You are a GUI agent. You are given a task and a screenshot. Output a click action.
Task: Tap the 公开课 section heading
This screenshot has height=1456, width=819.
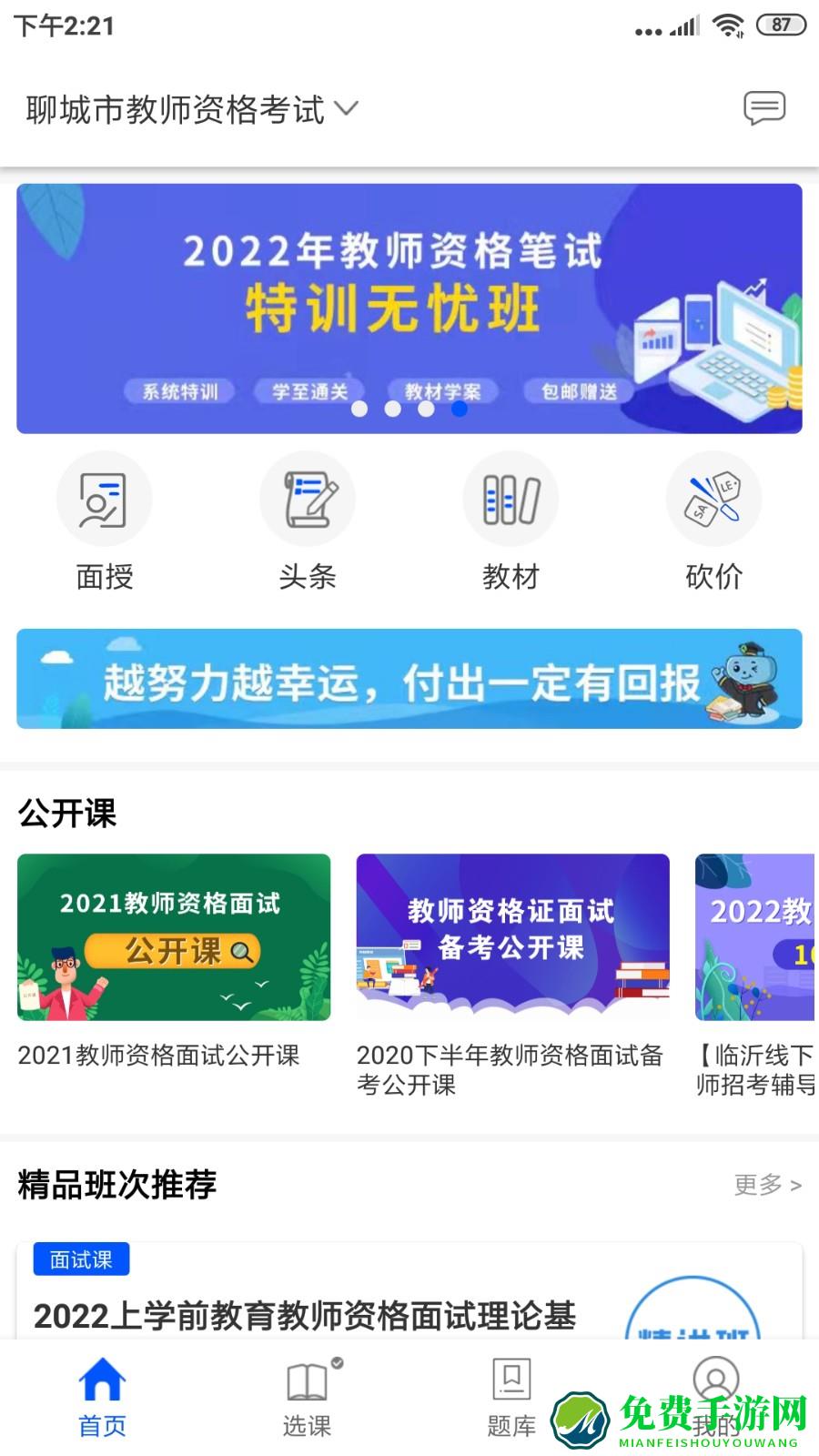coord(69,813)
